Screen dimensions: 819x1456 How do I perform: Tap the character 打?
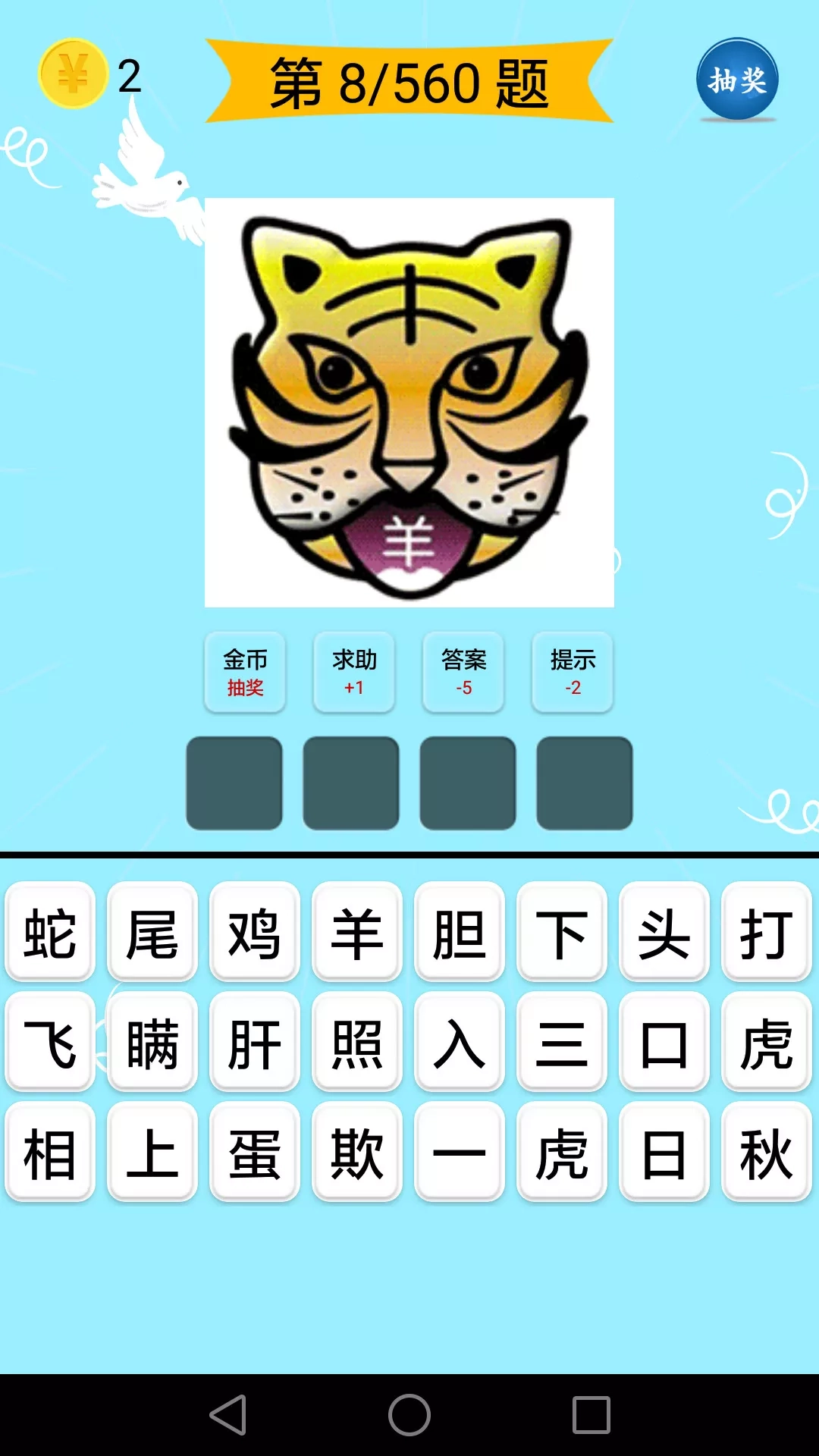click(x=766, y=932)
